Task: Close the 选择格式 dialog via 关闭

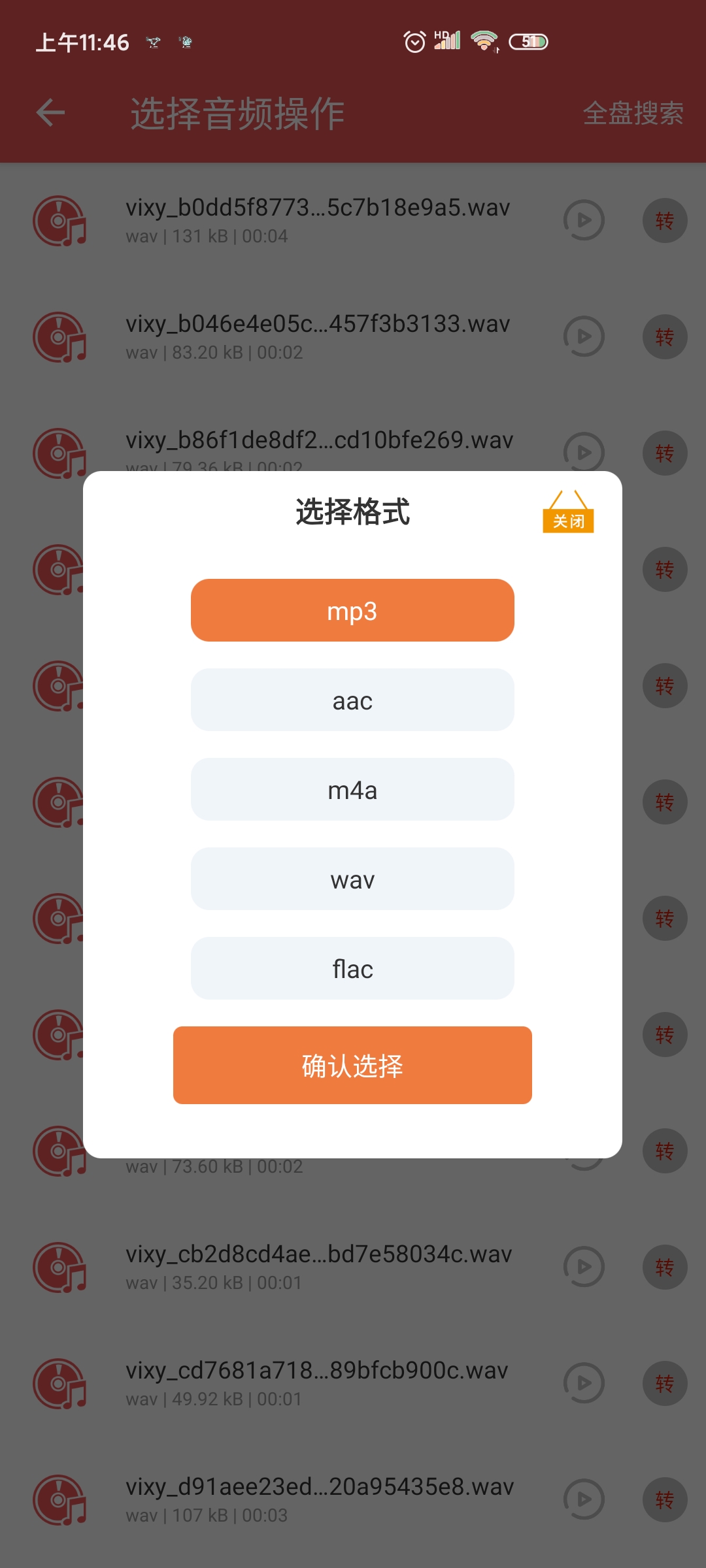Action: pos(568,514)
